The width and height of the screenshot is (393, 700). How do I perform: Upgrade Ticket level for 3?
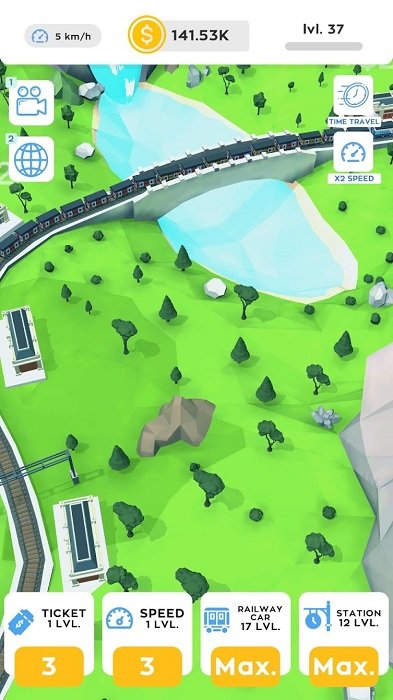click(49, 667)
